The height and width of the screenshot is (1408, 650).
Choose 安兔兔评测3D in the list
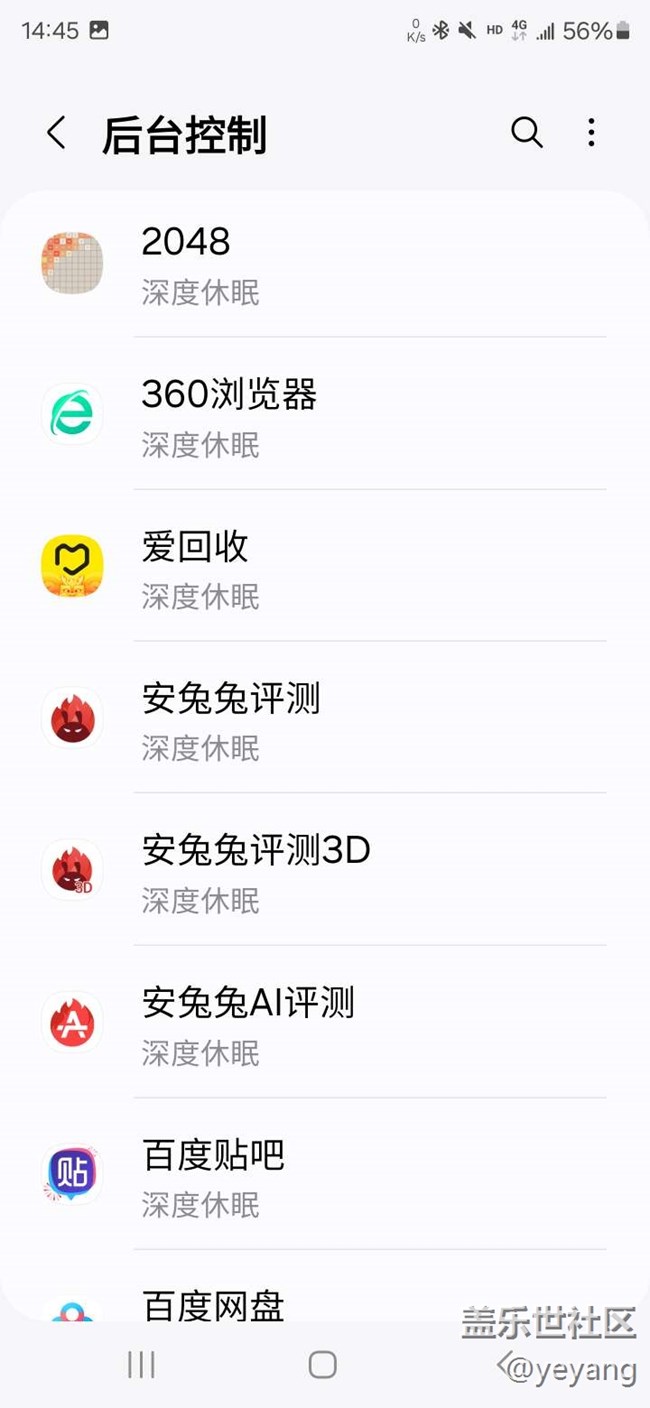tap(325, 871)
